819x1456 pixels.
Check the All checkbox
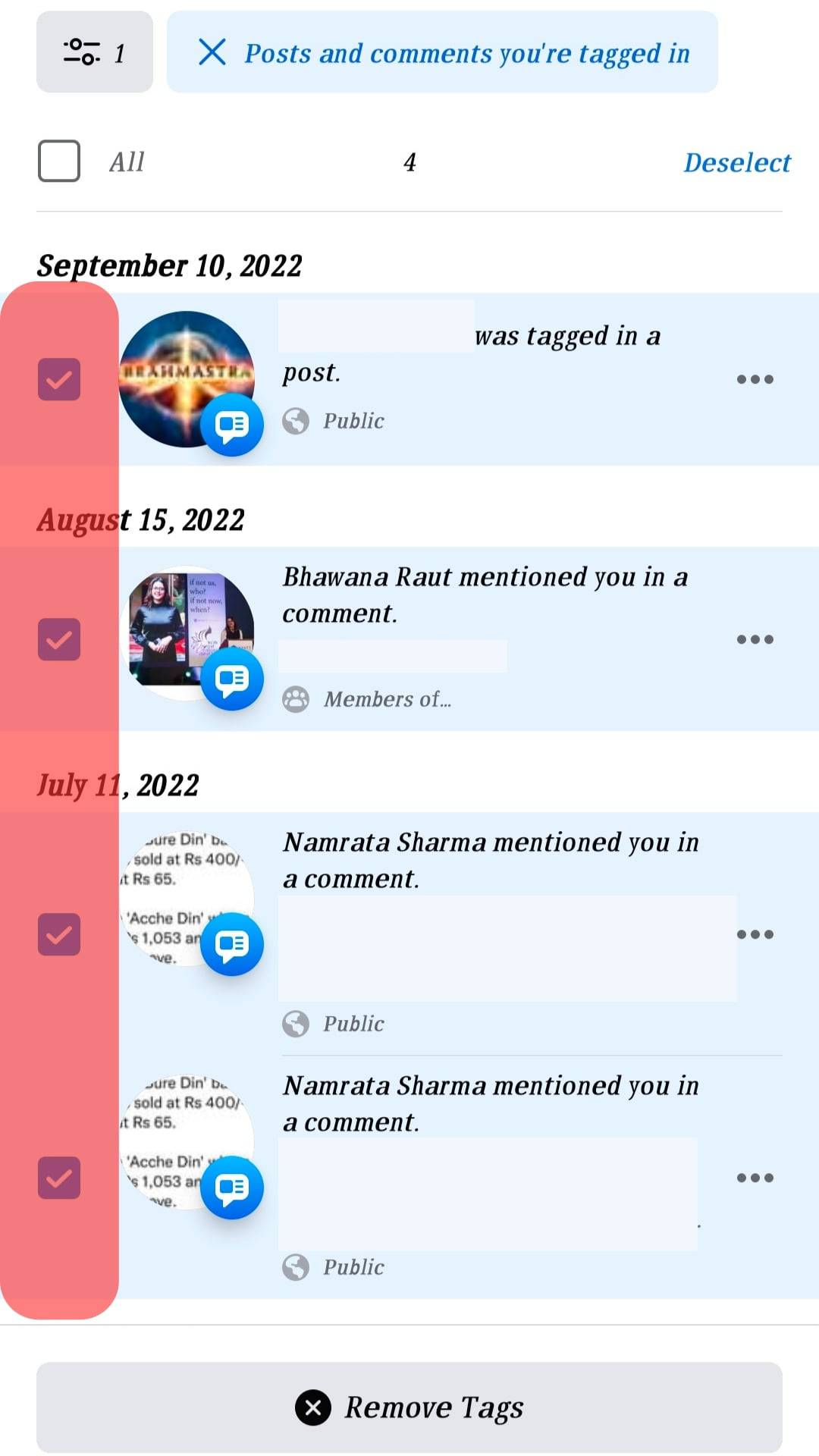[x=59, y=161]
